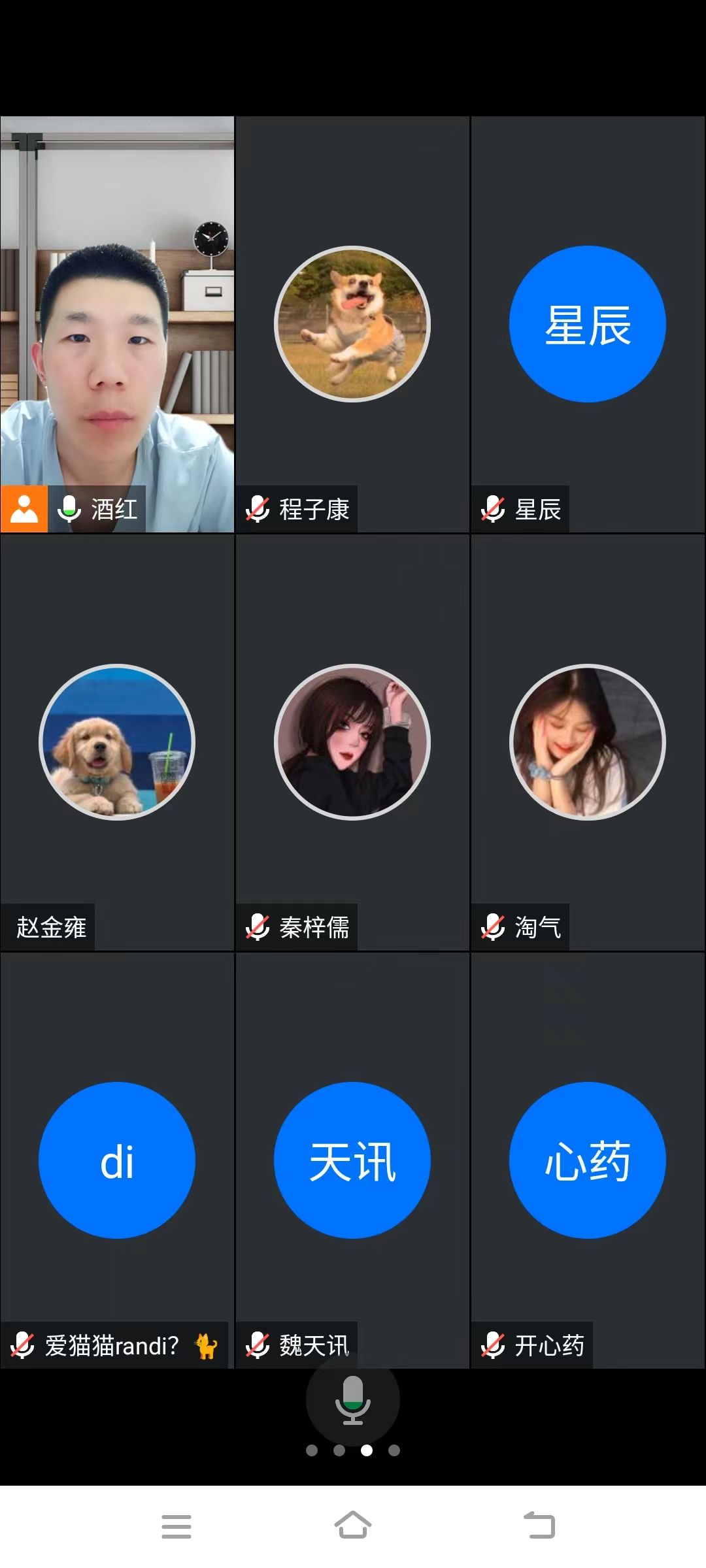Go to the system home screen
706x1568 pixels.
tap(353, 1526)
